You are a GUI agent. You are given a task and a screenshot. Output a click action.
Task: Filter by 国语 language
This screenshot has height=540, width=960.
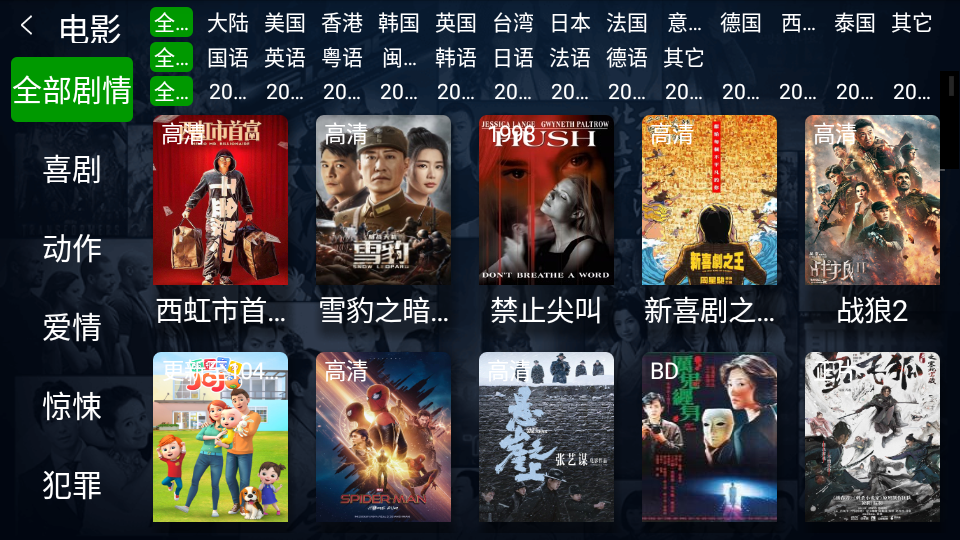click(228, 58)
